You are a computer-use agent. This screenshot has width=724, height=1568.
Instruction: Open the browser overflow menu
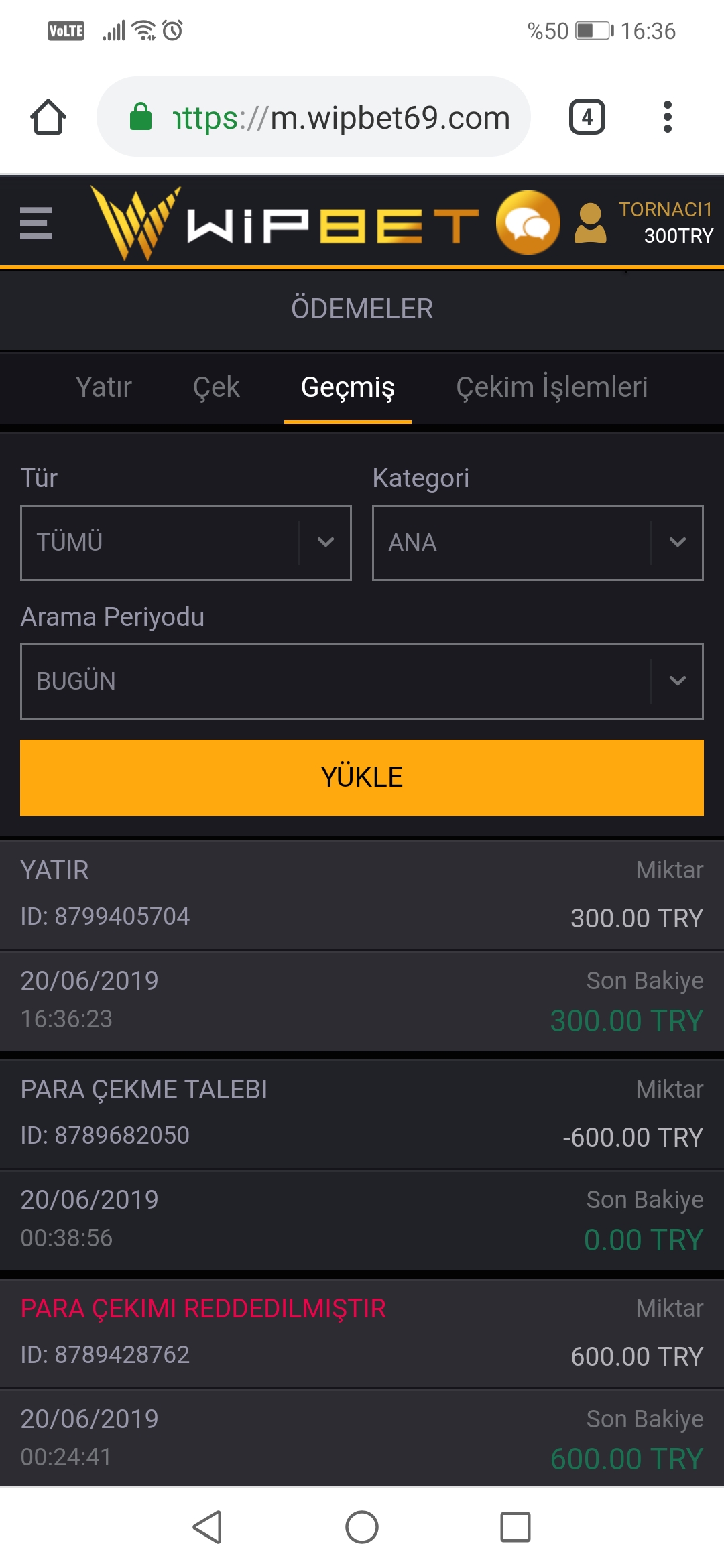point(667,117)
